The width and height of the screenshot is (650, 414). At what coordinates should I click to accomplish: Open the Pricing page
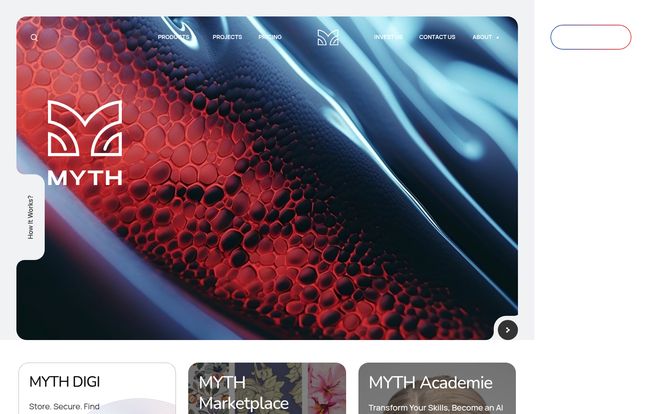click(270, 37)
